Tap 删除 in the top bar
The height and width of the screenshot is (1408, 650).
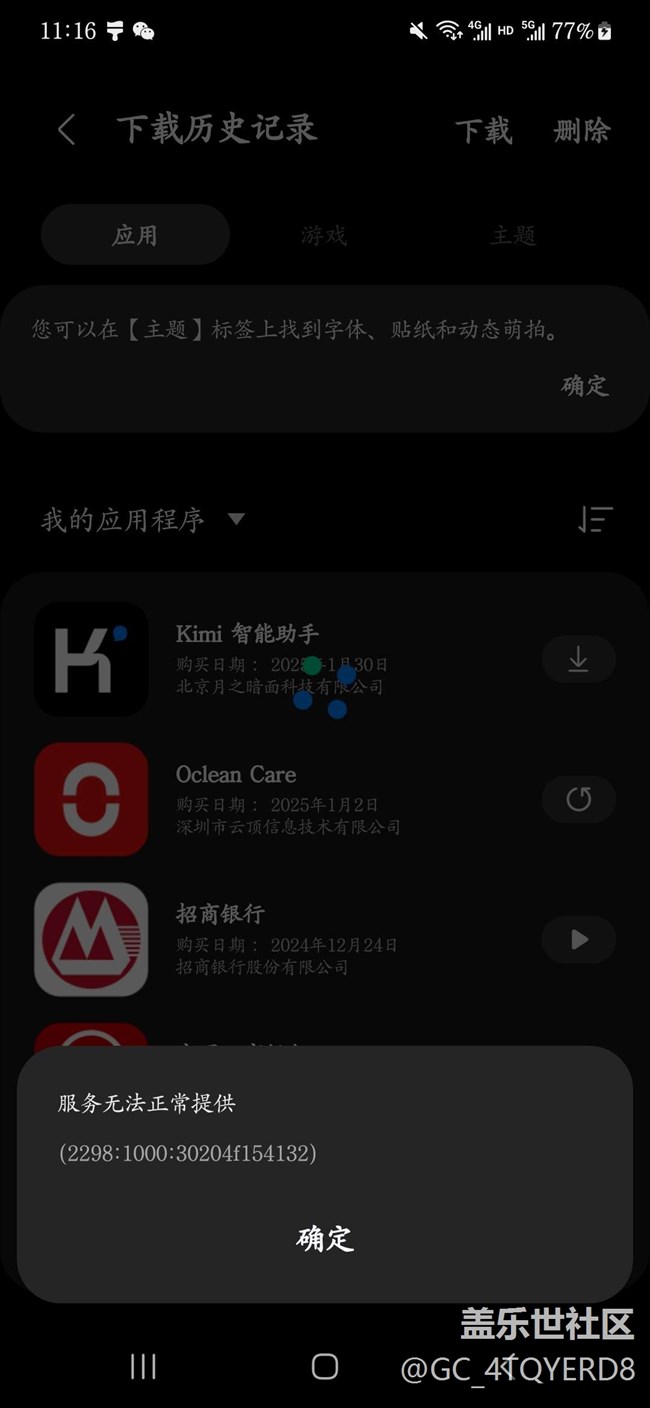pos(582,130)
